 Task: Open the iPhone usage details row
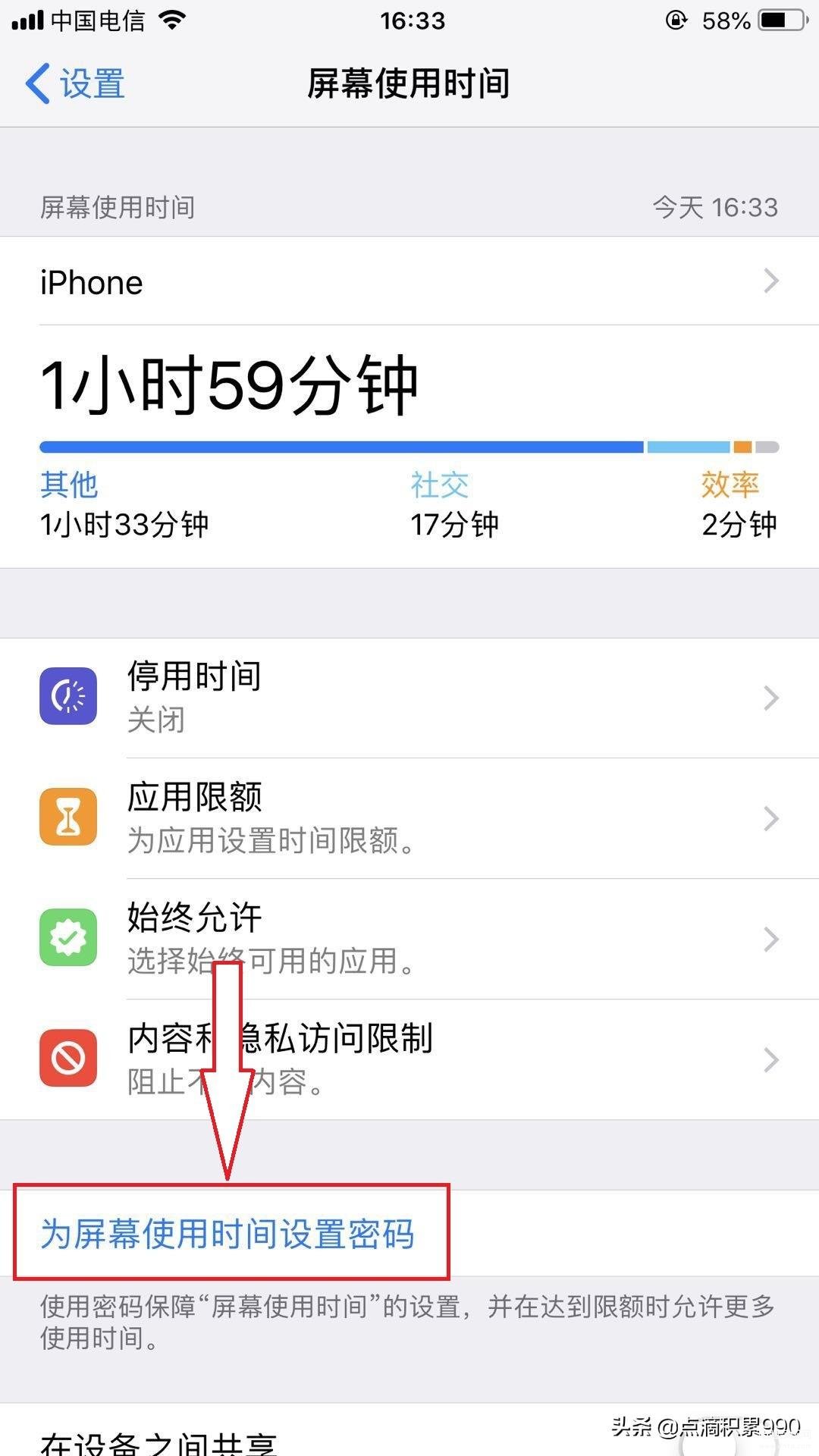click(x=409, y=281)
